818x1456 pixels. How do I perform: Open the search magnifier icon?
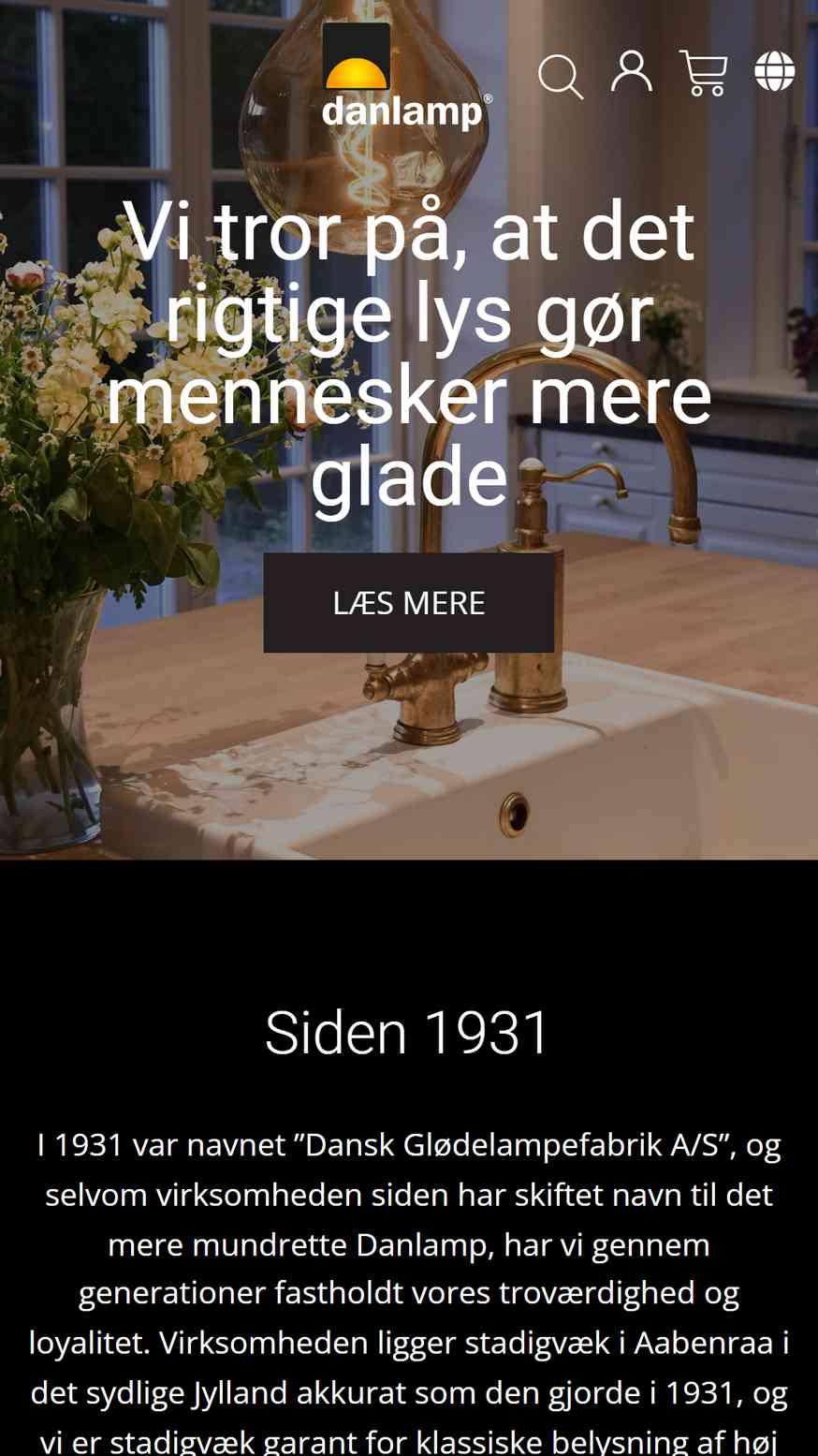(561, 77)
